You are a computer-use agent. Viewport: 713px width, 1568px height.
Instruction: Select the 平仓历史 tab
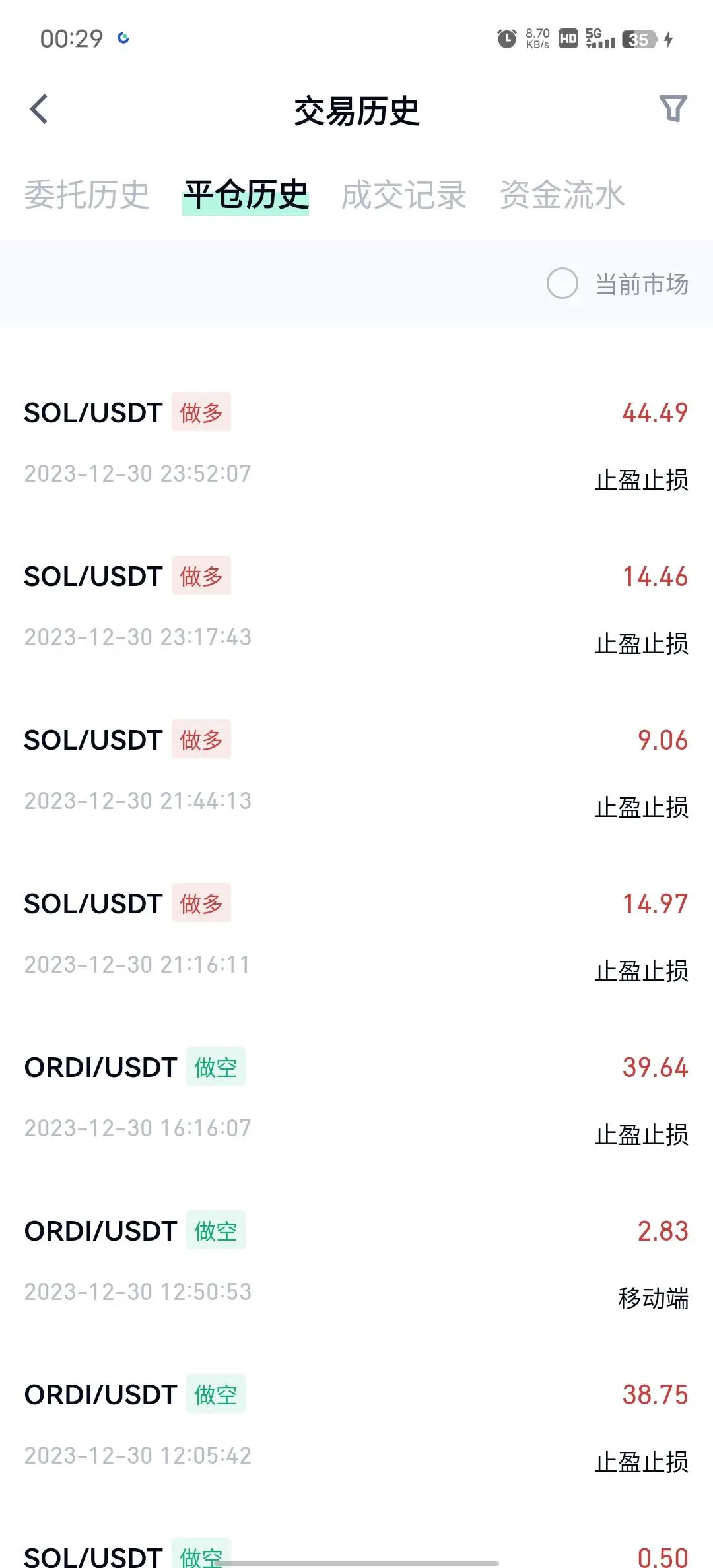246,195
